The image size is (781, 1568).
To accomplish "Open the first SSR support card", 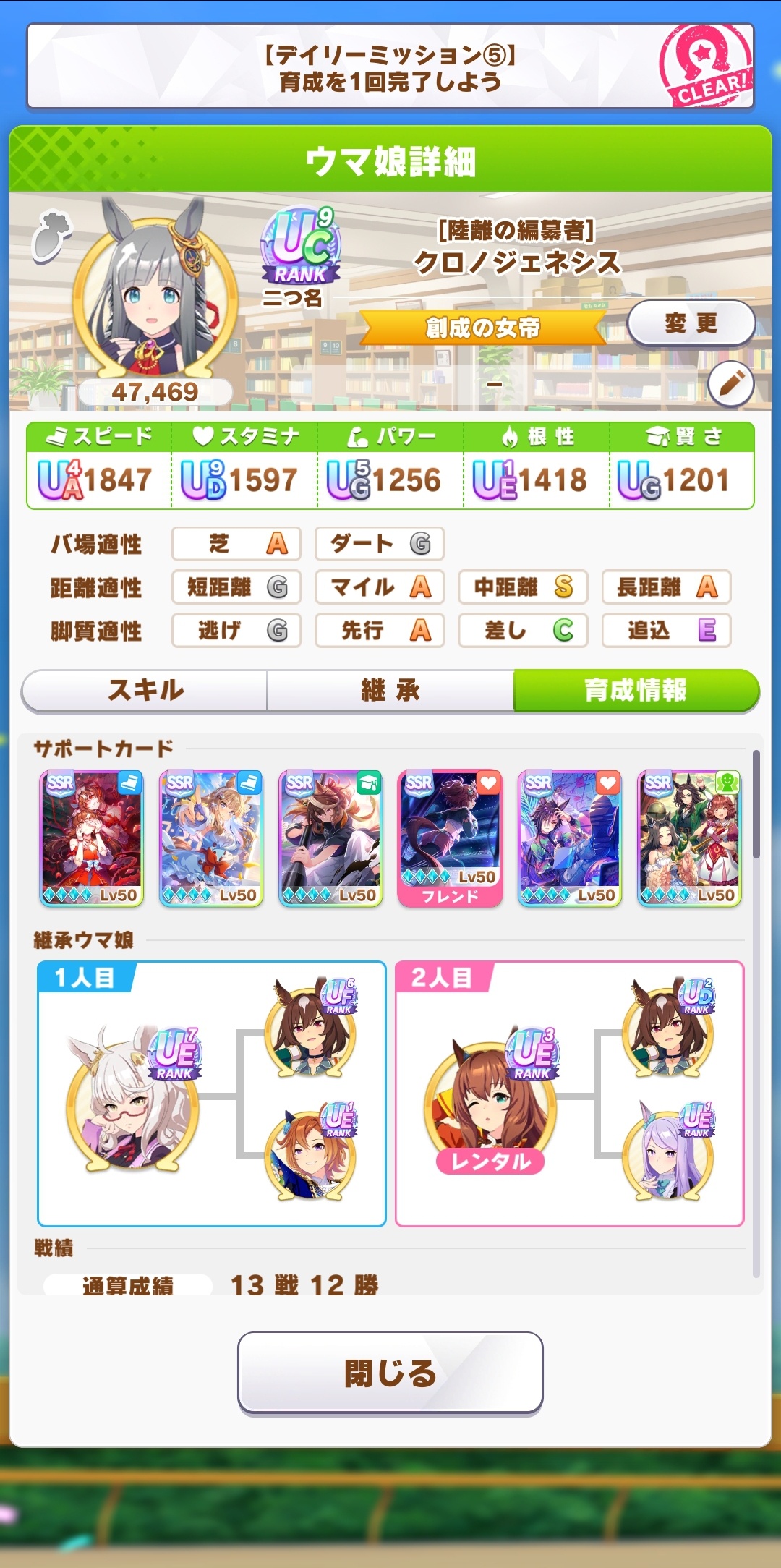I will [91, 838].
